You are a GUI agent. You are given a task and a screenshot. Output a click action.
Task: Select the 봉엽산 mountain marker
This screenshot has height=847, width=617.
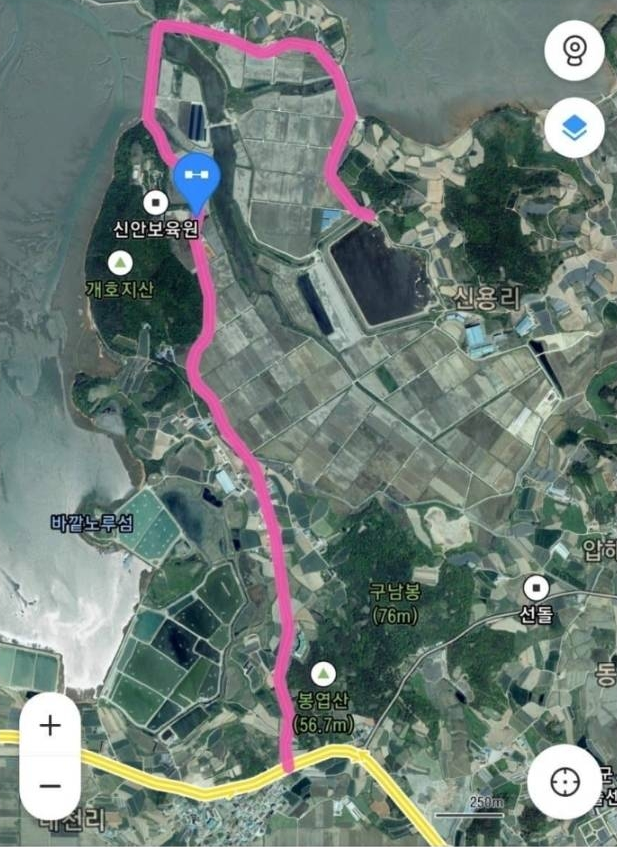tap(322, 672)
